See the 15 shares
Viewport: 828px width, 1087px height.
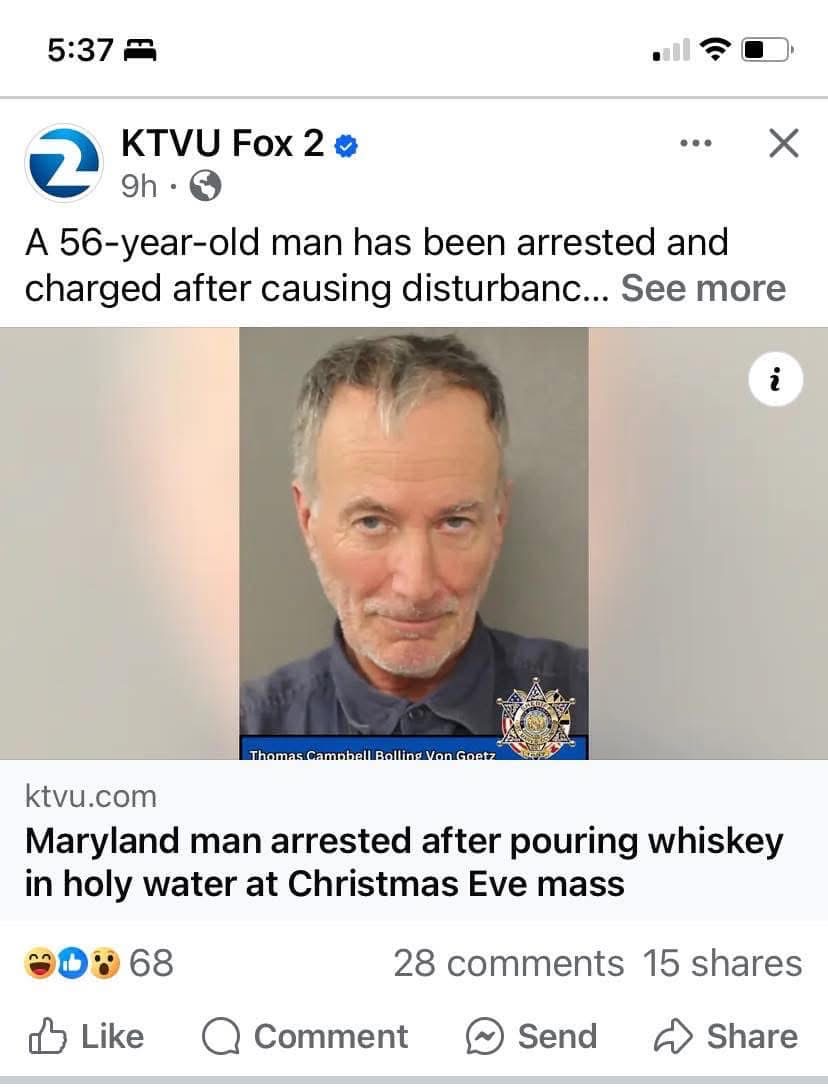(722, 963)
